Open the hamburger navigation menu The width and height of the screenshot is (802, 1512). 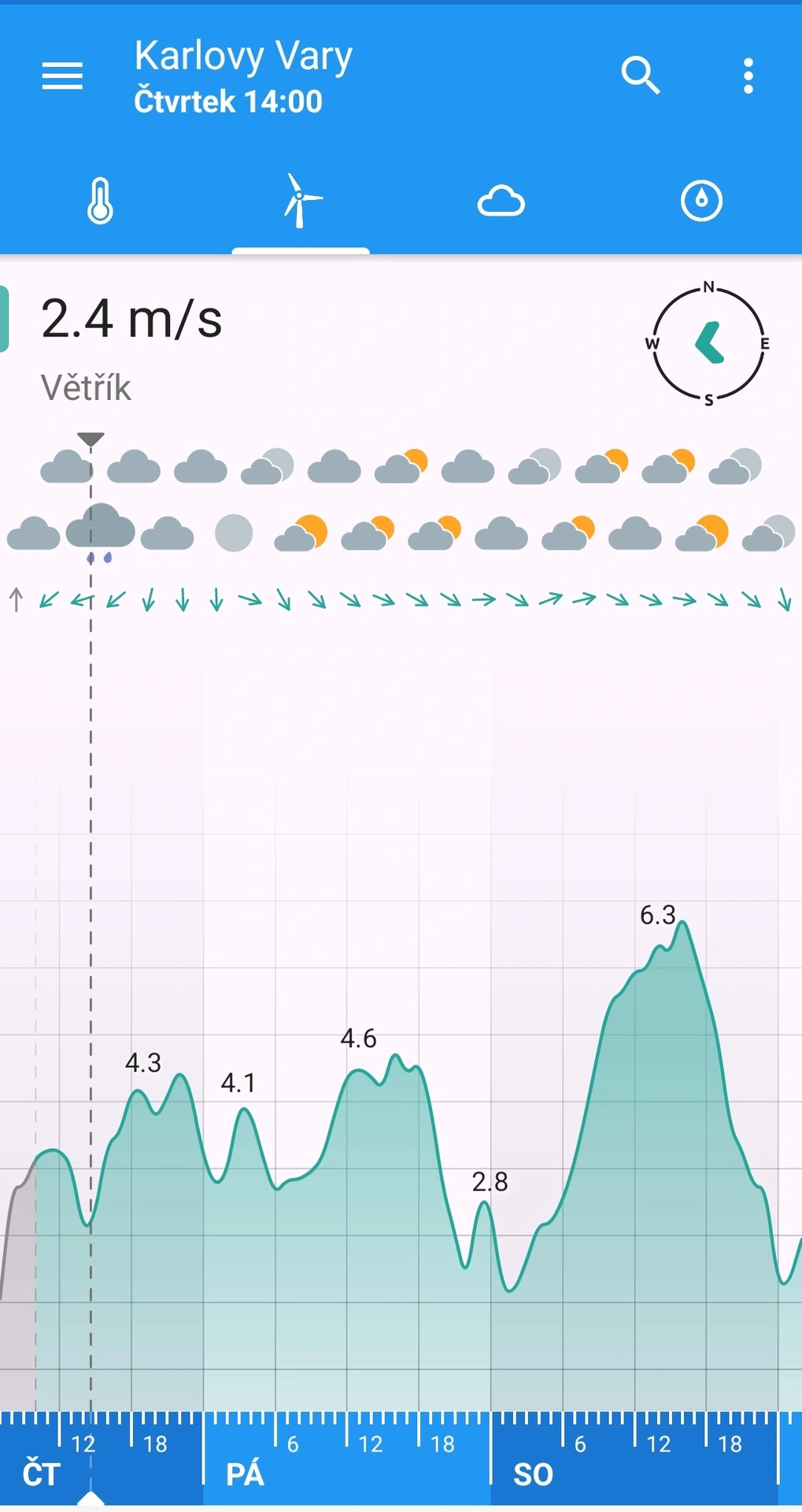(62, 76)
